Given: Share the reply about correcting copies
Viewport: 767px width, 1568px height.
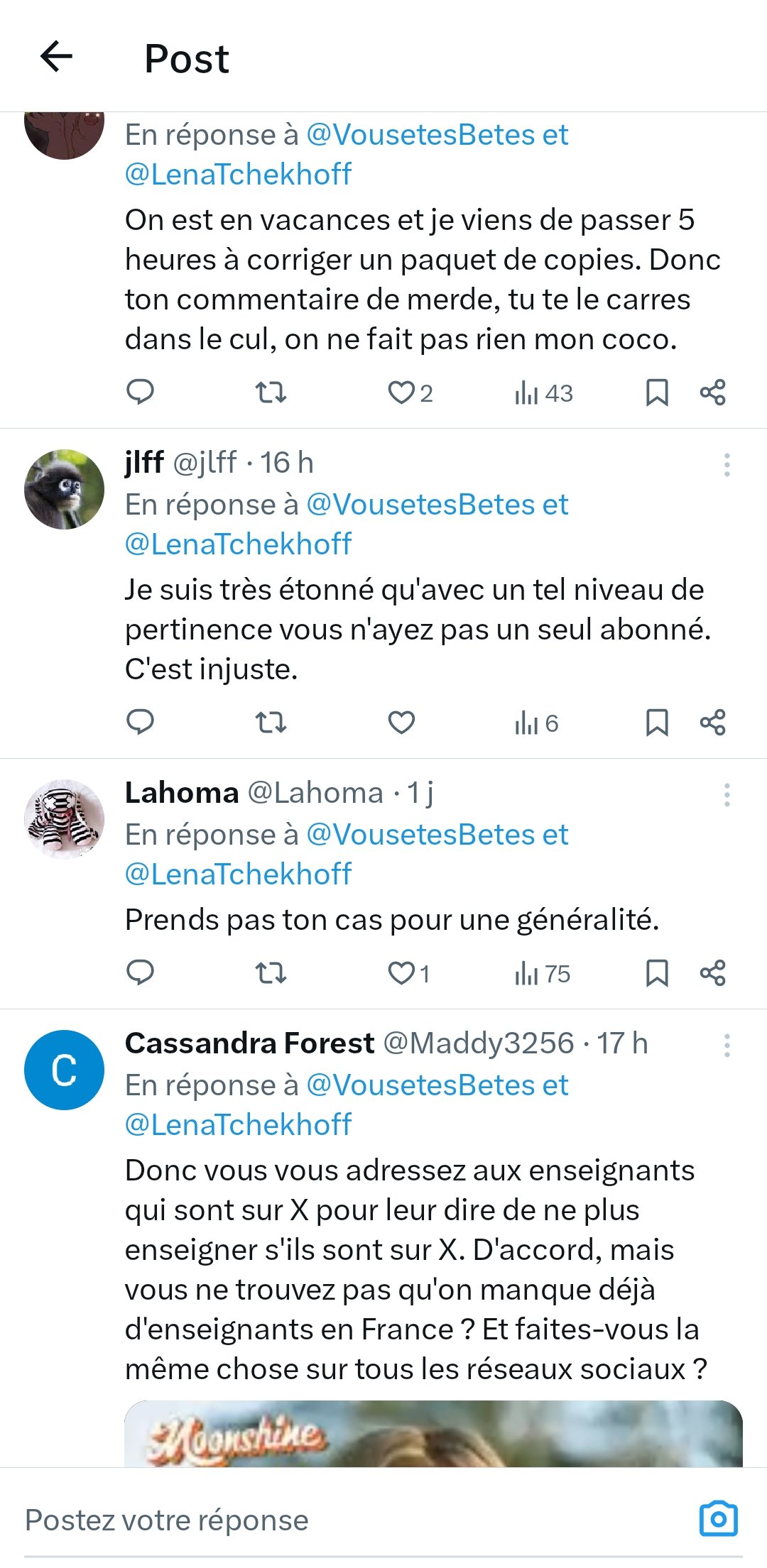Looking at the screenshot, I should pos(713,393).
